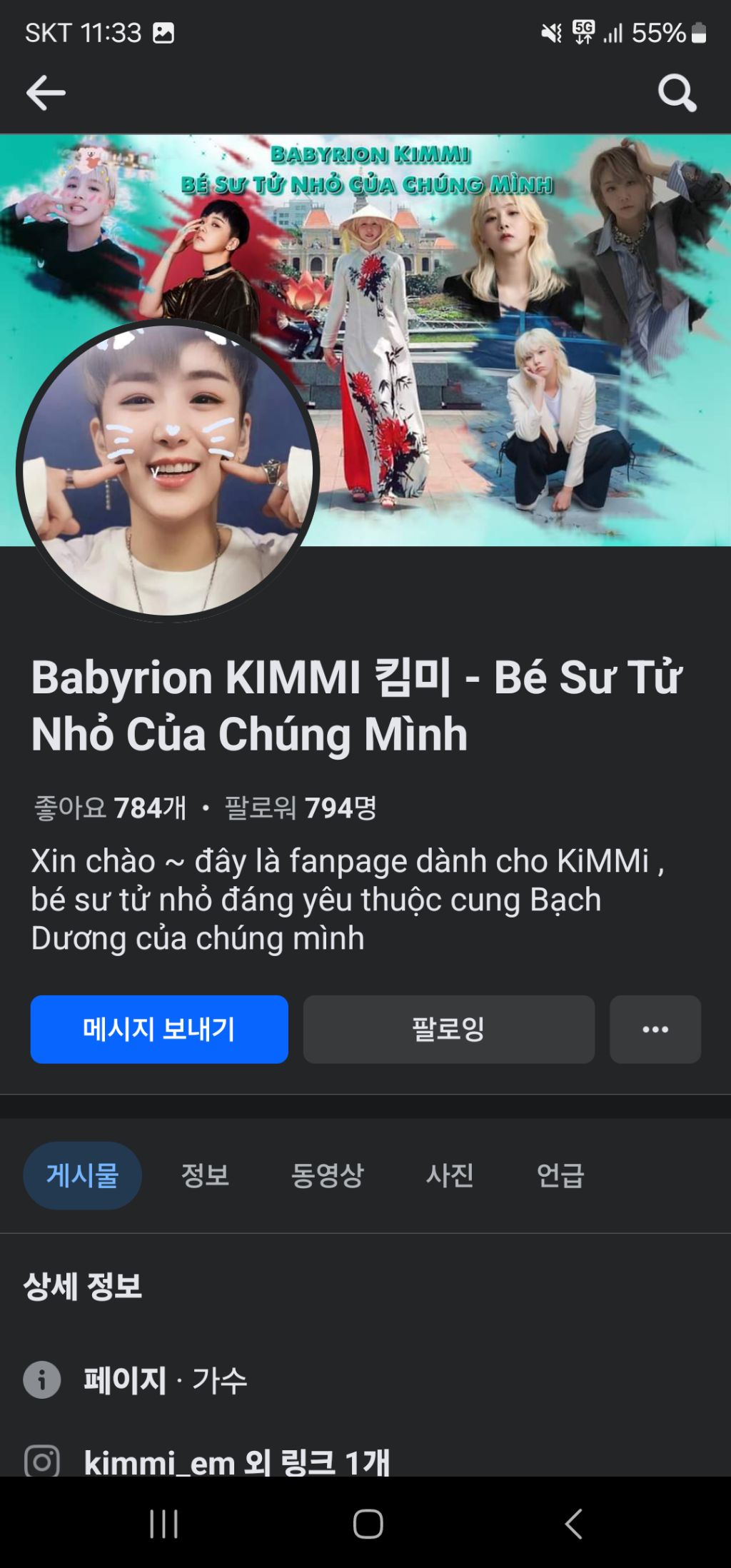Viewport: 731px width, 1568px height.
Task: Switch to the 언급 tab
Action: pos(560,1175)
